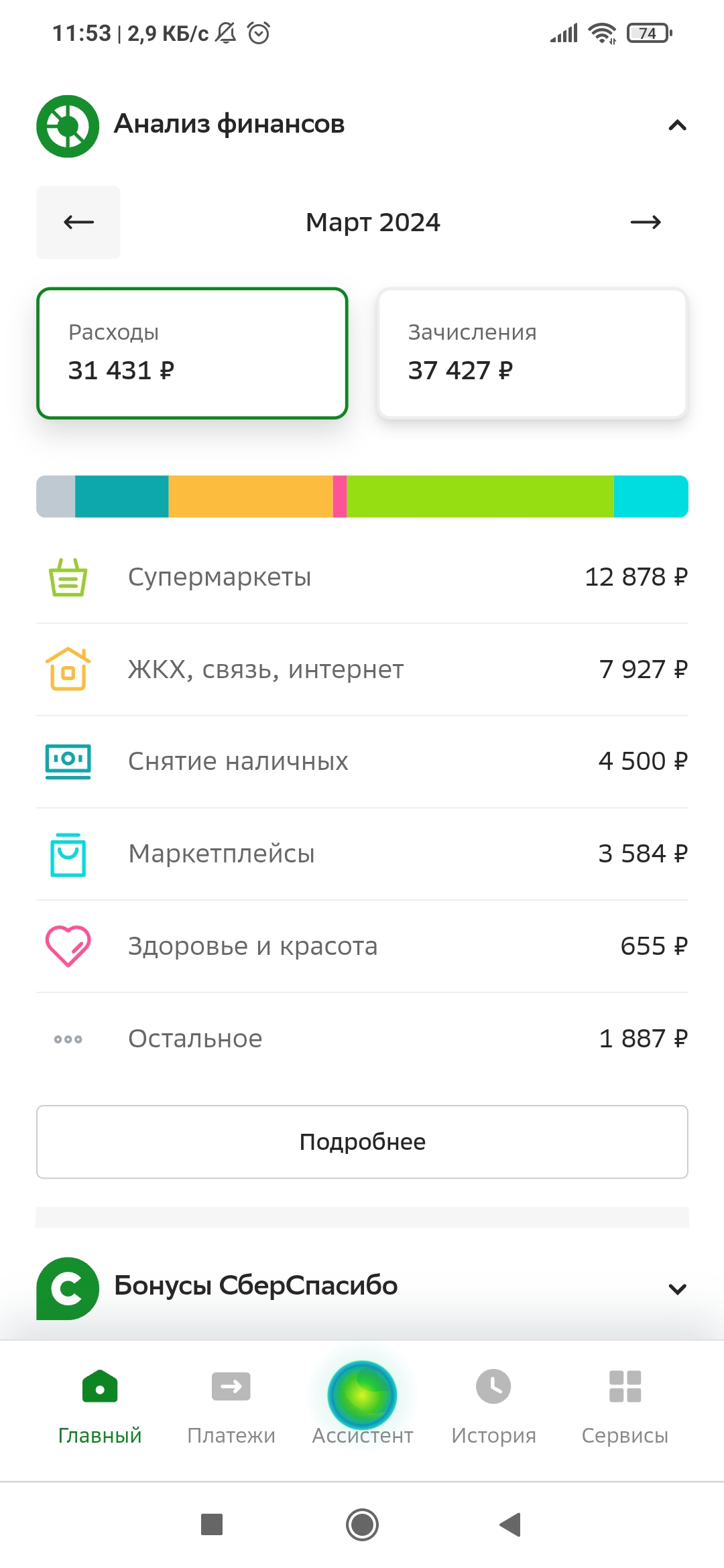Select the Расходы card
The image size is (724, 1568).
[192, 353]
